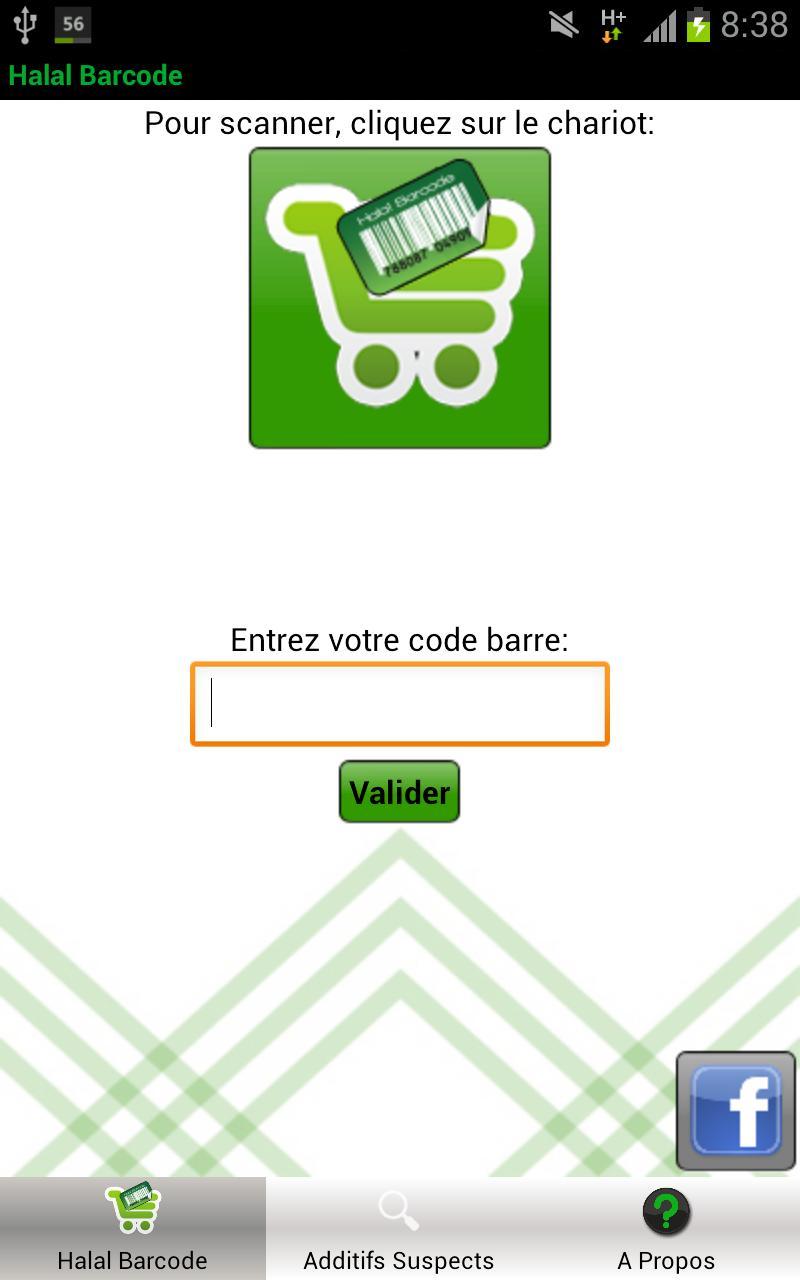Screen dimensions: 800x1280
Task: Switch to the Additifs Suspects tab
Action: (398, 1230)
